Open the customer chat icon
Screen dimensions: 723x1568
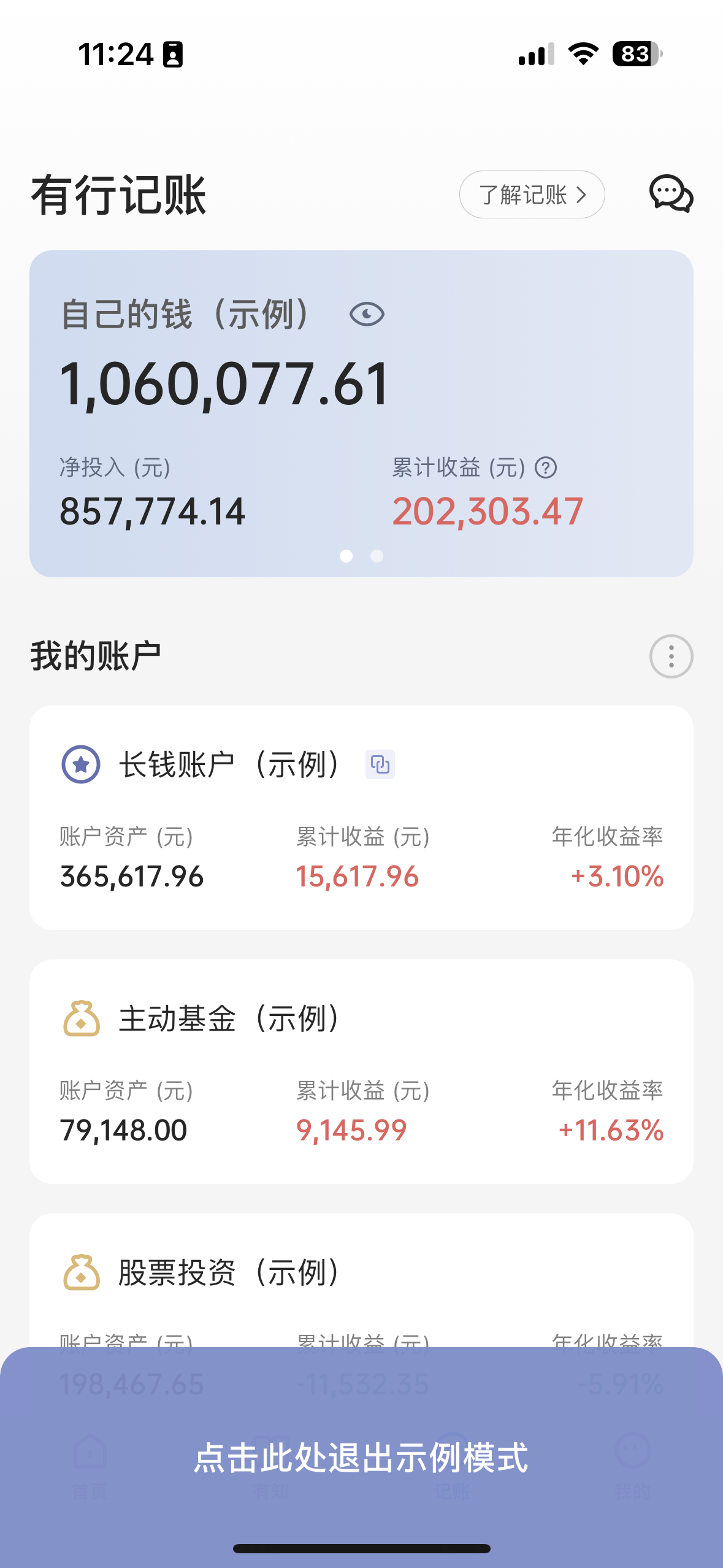coord(671,194)
